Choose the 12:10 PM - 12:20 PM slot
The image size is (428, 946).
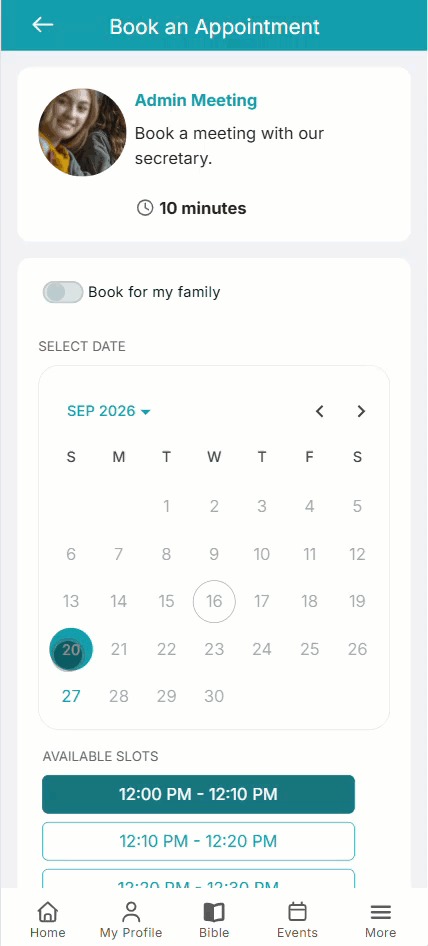click(199, 841)
